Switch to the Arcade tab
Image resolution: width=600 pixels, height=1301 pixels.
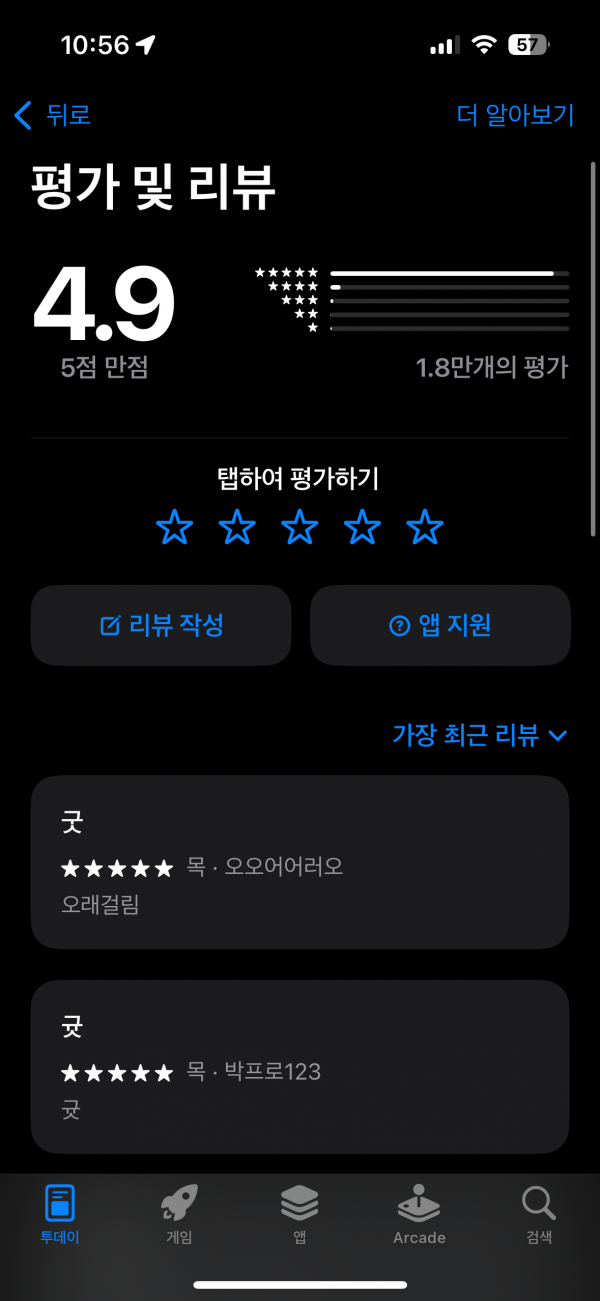pos(419,1214)
